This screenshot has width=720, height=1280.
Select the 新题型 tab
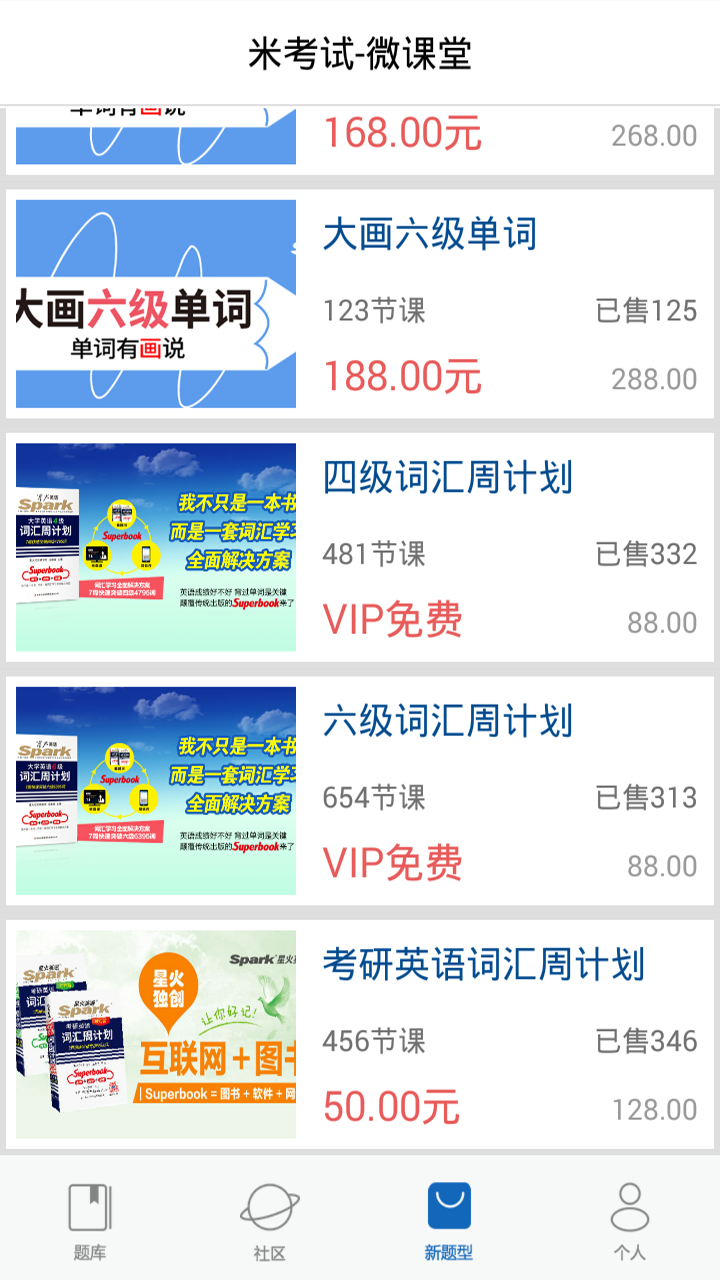click(449, 1220)
